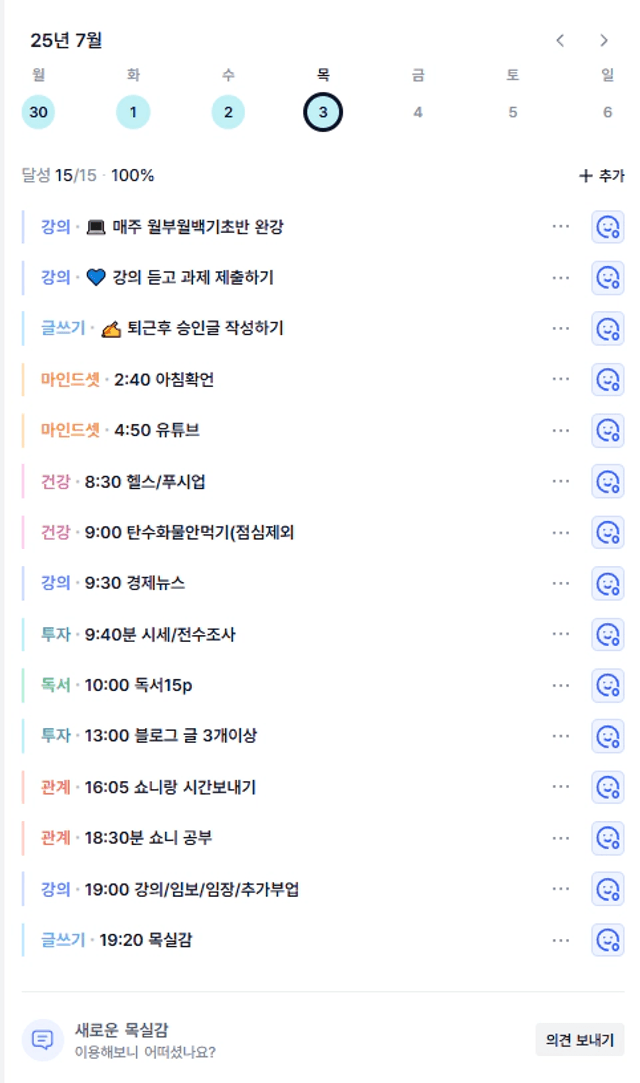This screenshot has width=640, height=1083.
Task: Tap the emoji icon for 19:20 목실감
Action: pos(608,940)
